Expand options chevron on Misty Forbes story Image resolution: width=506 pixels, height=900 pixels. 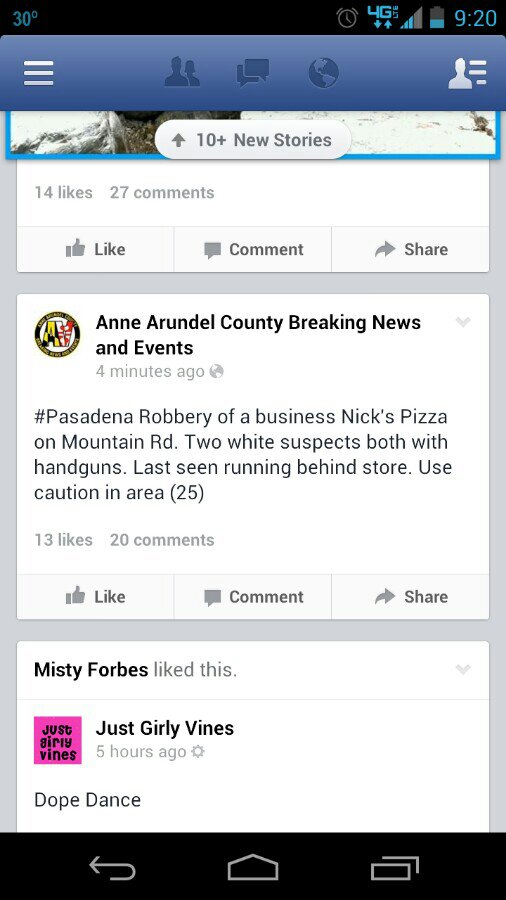[463, 669]
